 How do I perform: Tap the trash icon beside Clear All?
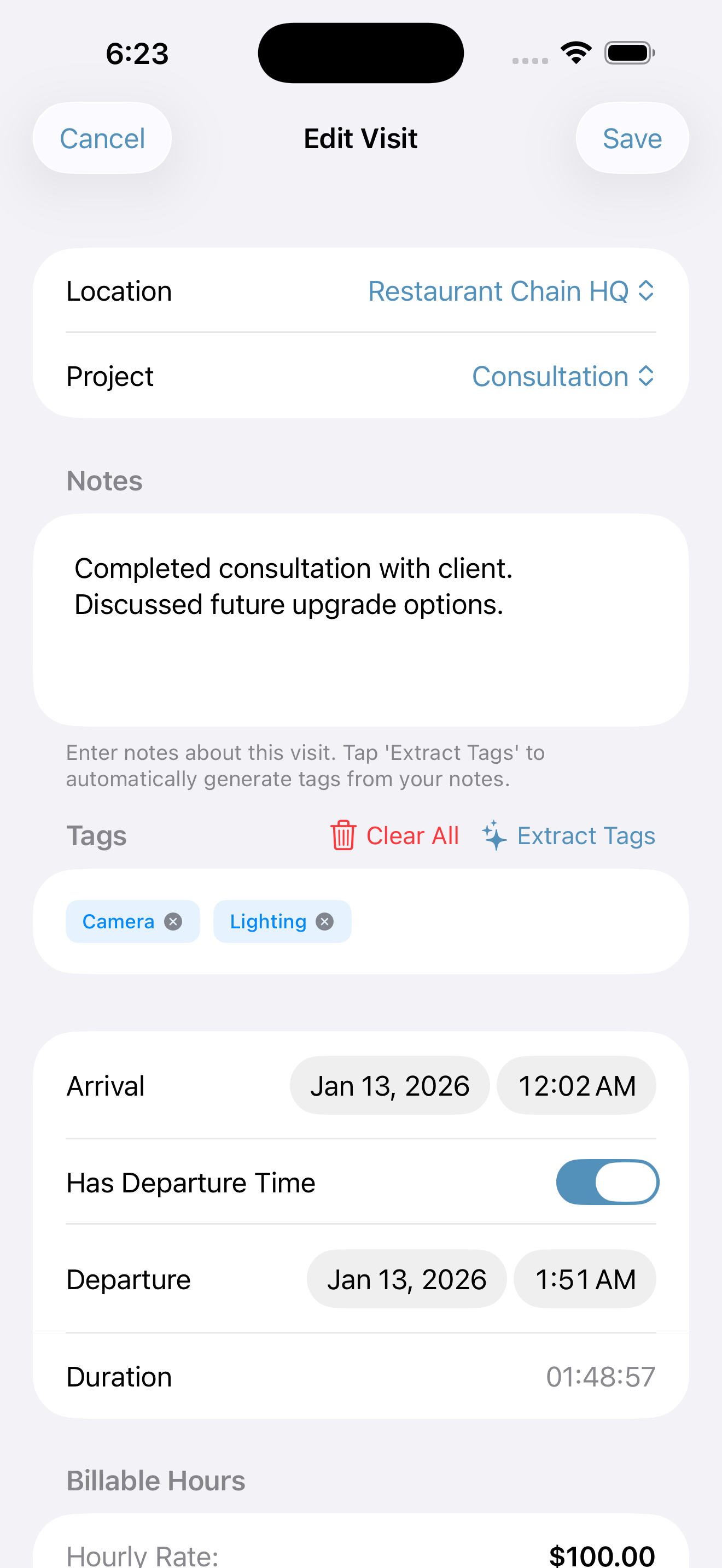[x=343, y=836]
